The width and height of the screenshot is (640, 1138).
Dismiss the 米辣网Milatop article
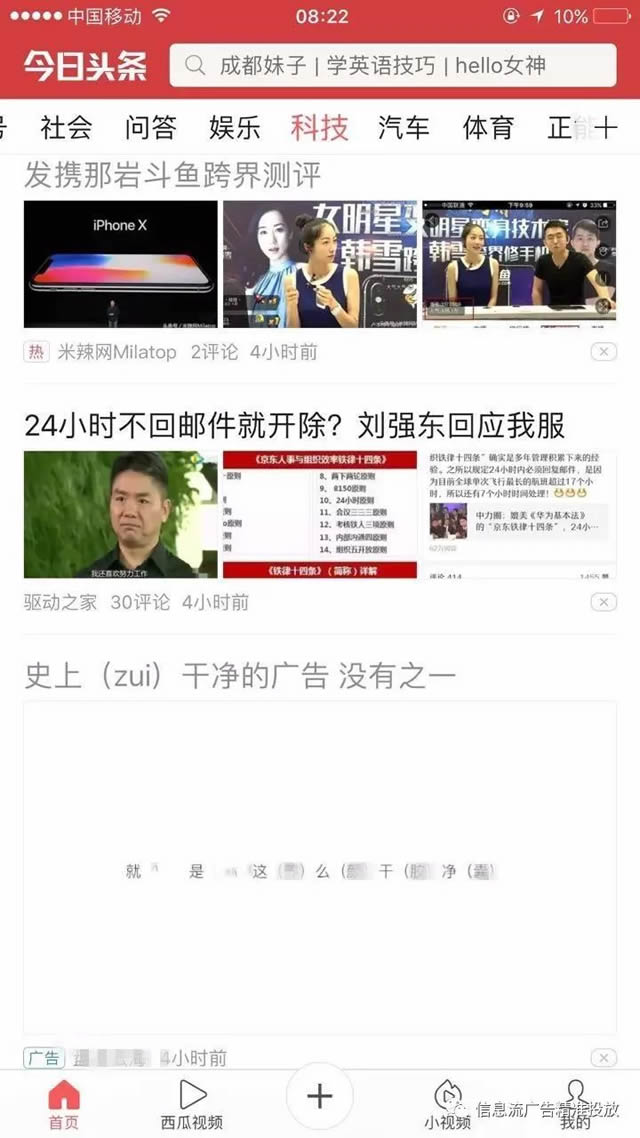pos(603,352)
